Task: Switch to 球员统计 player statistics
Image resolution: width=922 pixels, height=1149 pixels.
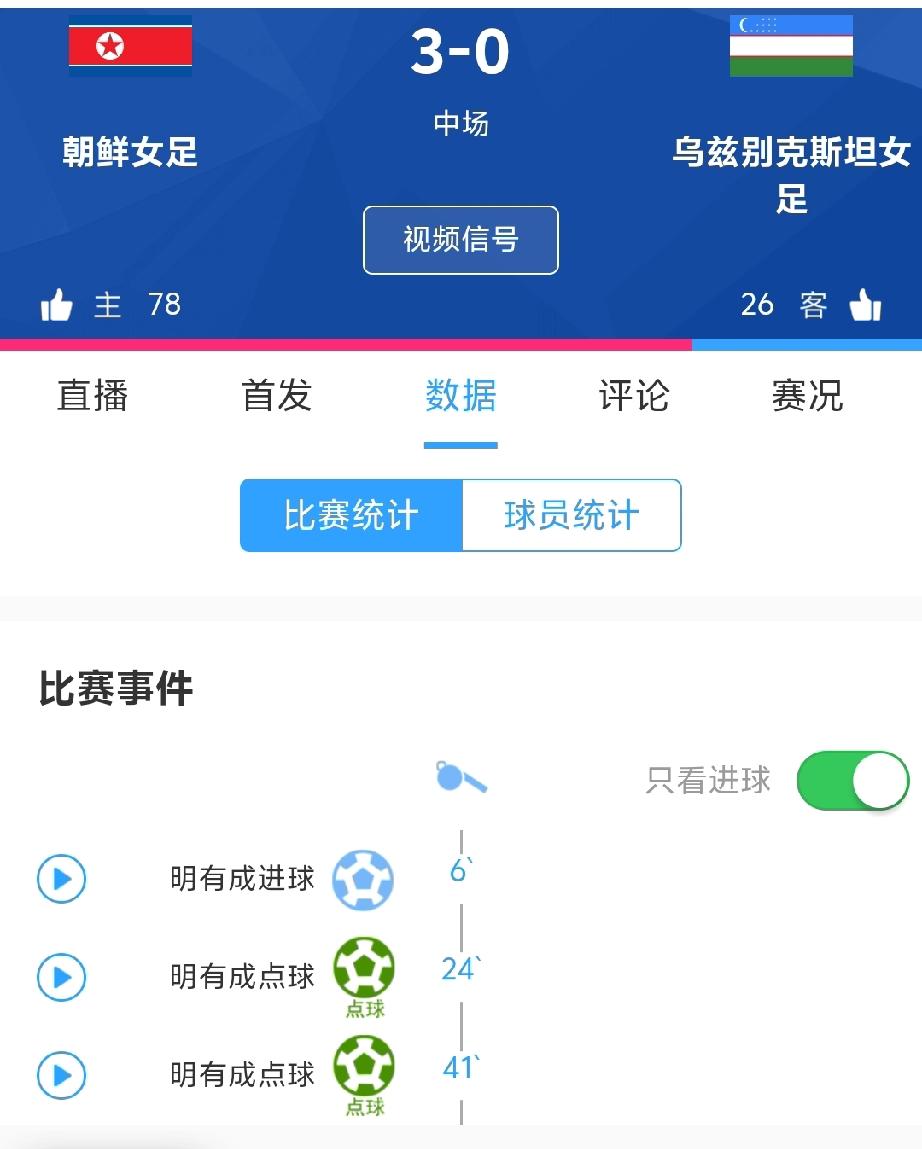Action: (x=570, y=515)
